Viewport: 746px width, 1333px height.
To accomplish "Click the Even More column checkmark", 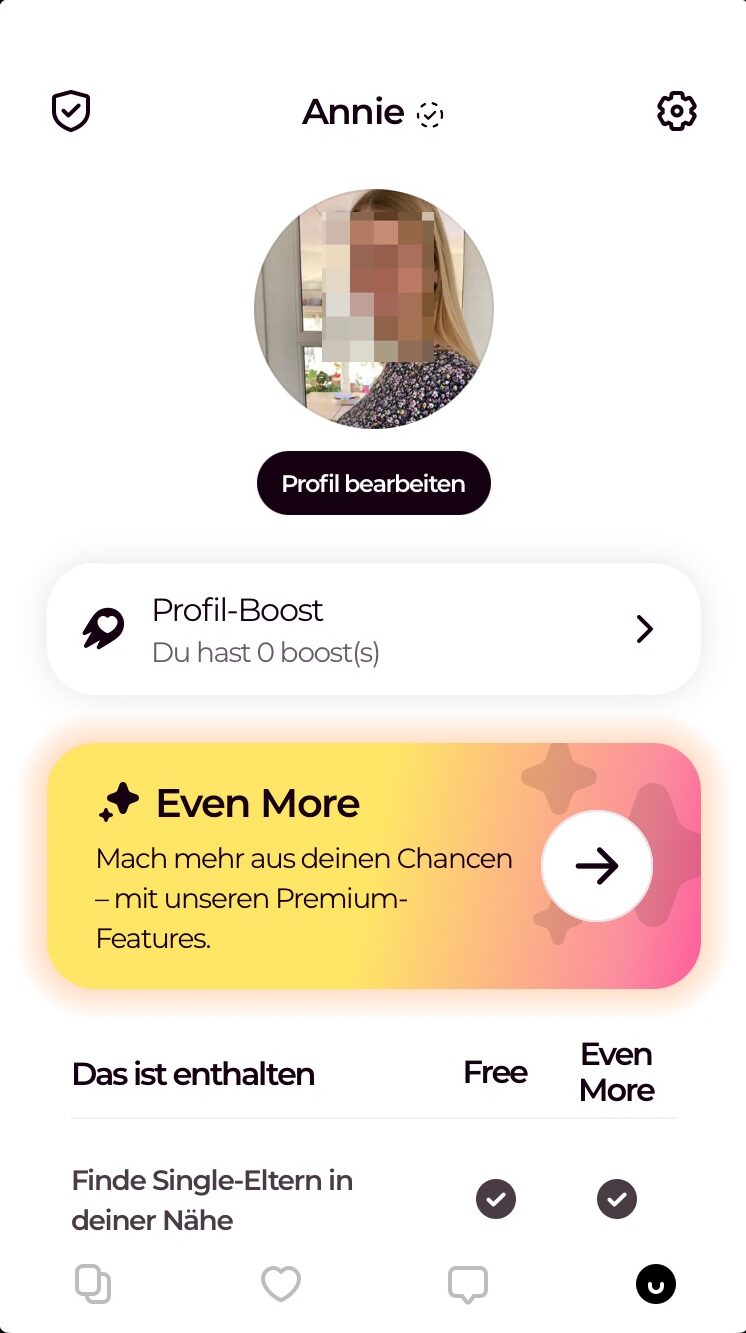I will (x=616, y=1199).
